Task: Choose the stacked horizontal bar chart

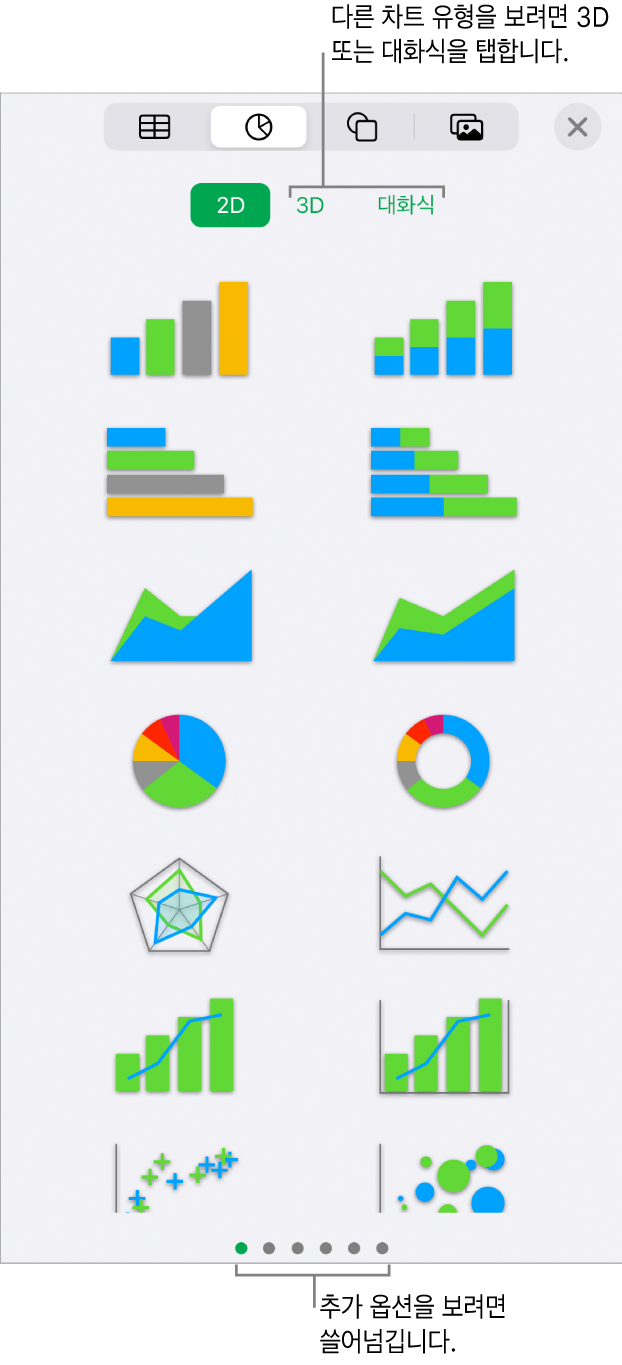Action: 443,472
